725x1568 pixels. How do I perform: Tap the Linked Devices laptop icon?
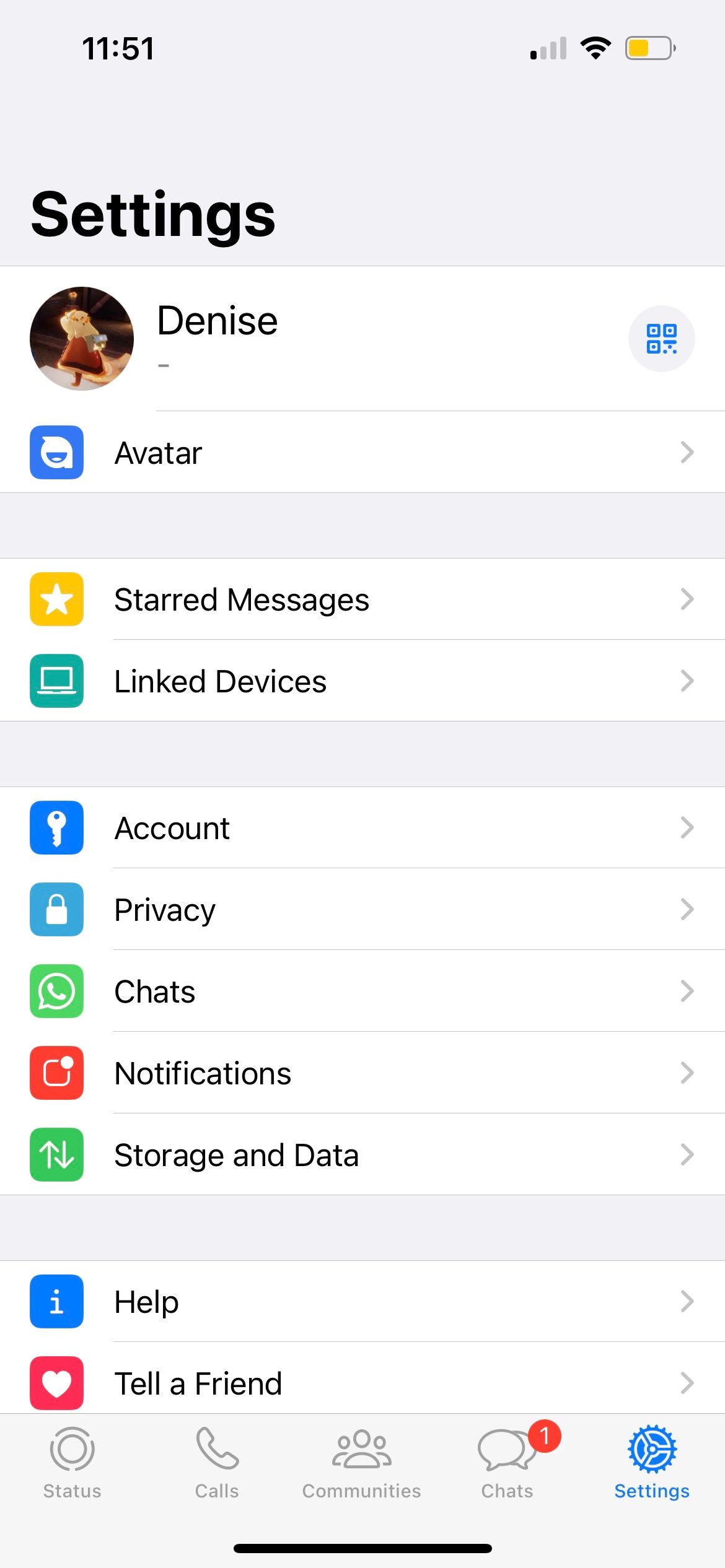[56, 681]
